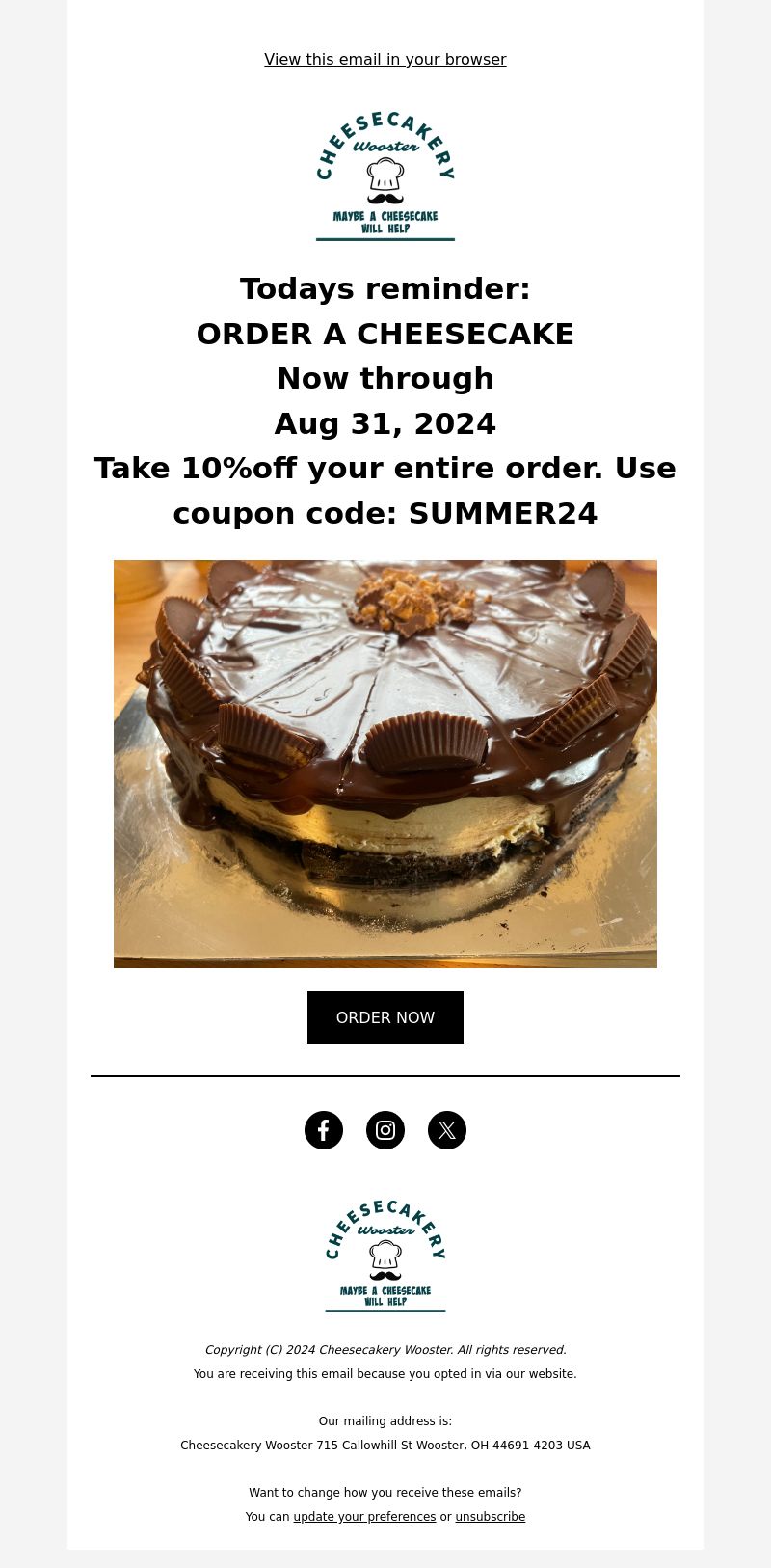Image resolution: width=771 pixels, height=1568 pixels.
Task: Open the 'update your preferences' link
Action: click(364, 1517)
